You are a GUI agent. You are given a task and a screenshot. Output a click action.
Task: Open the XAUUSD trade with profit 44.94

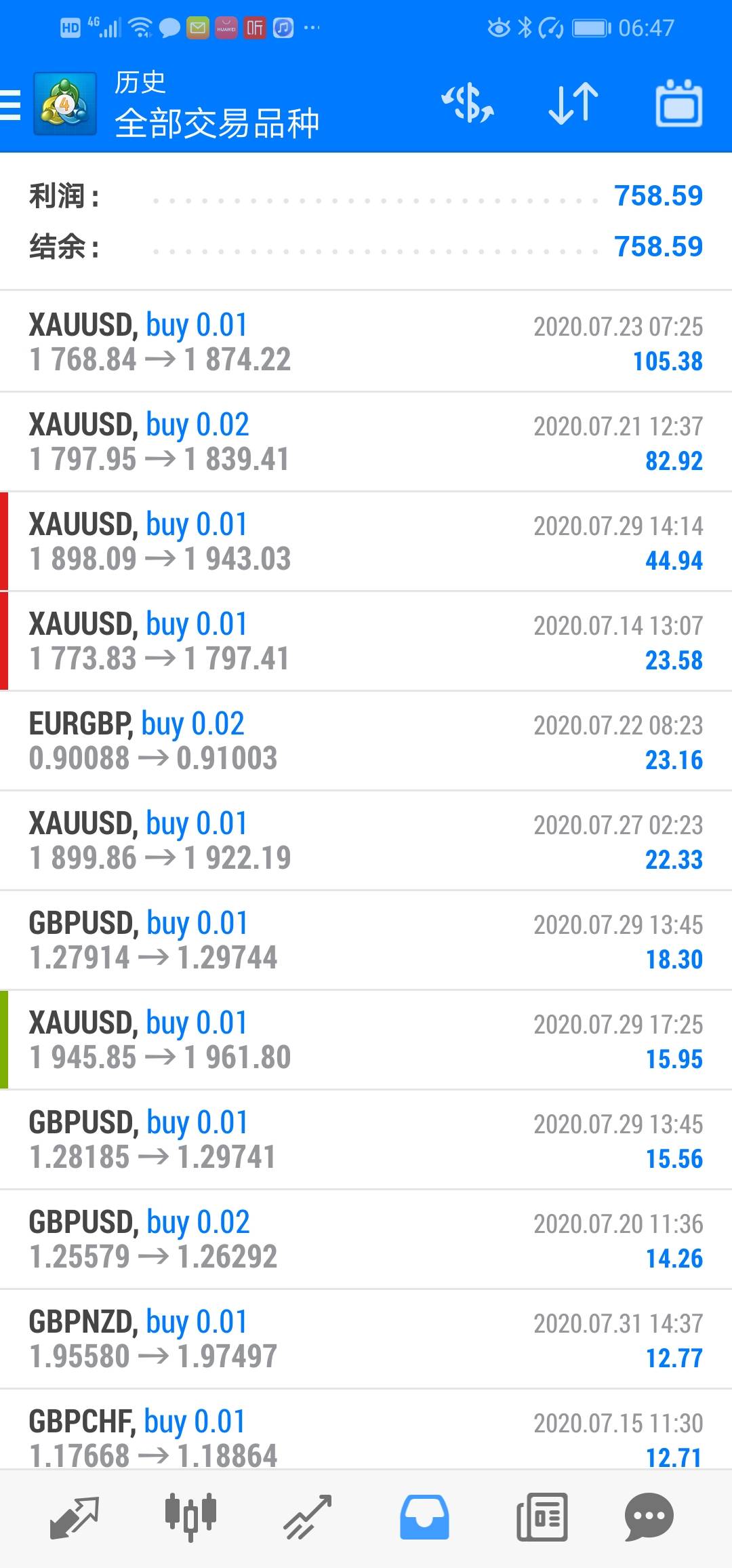coord(366,541)
